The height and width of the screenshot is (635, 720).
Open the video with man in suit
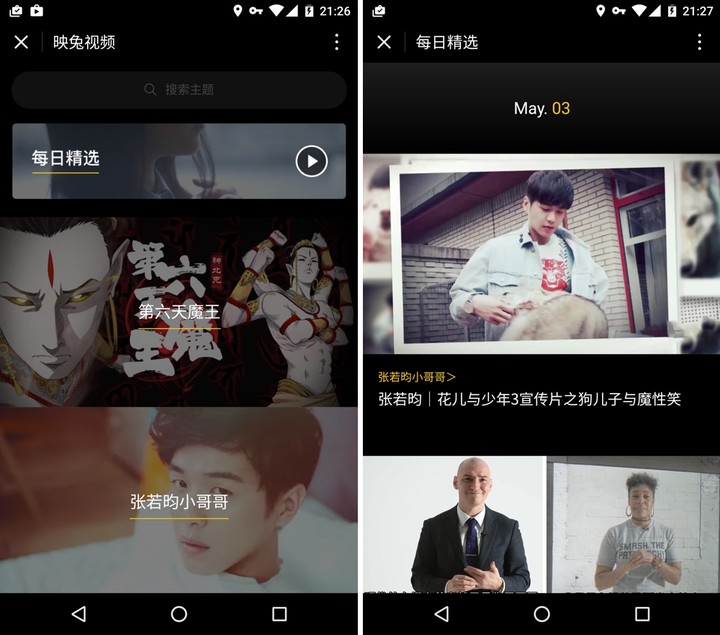[x=455, y=524]
